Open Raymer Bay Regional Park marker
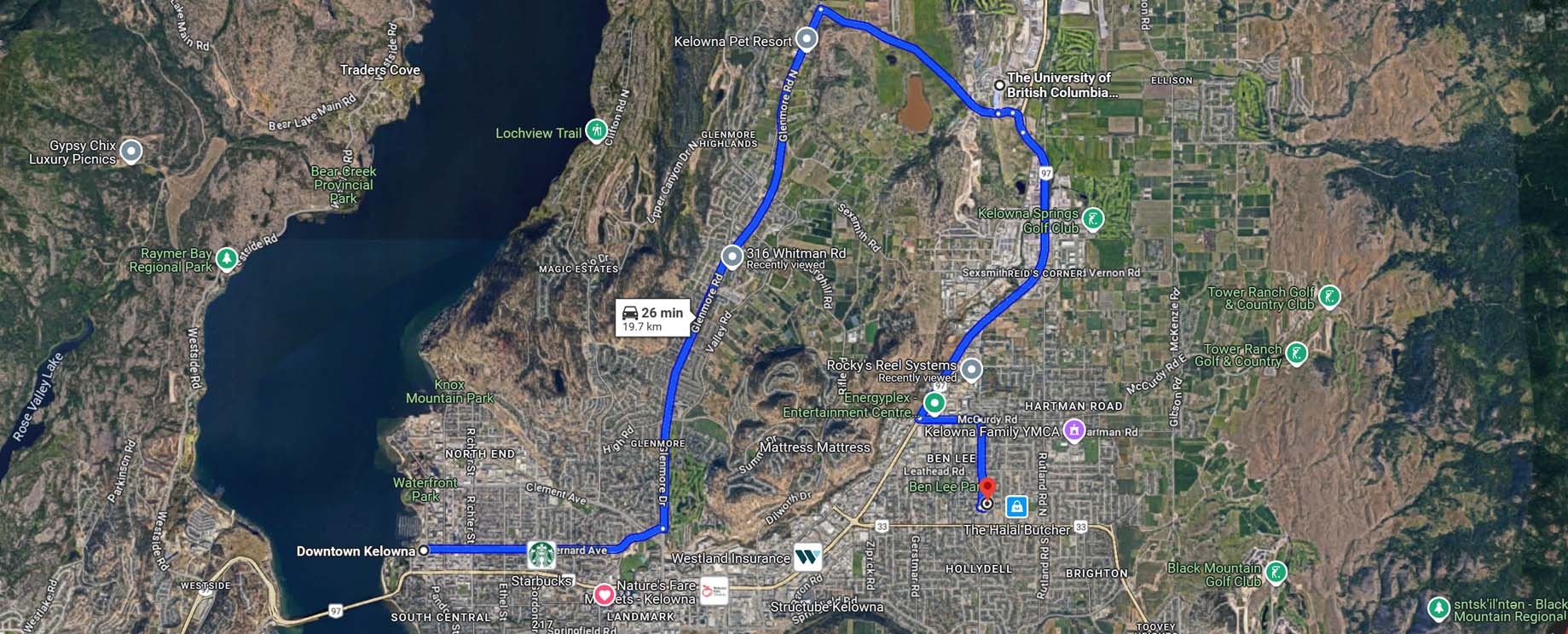 click(x=226, y=258)
